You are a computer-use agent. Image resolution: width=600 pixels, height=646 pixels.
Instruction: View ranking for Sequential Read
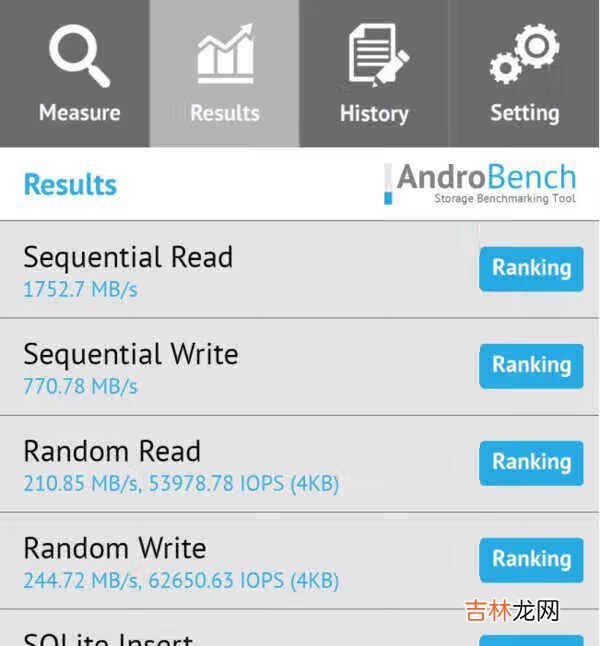[531, 268]
